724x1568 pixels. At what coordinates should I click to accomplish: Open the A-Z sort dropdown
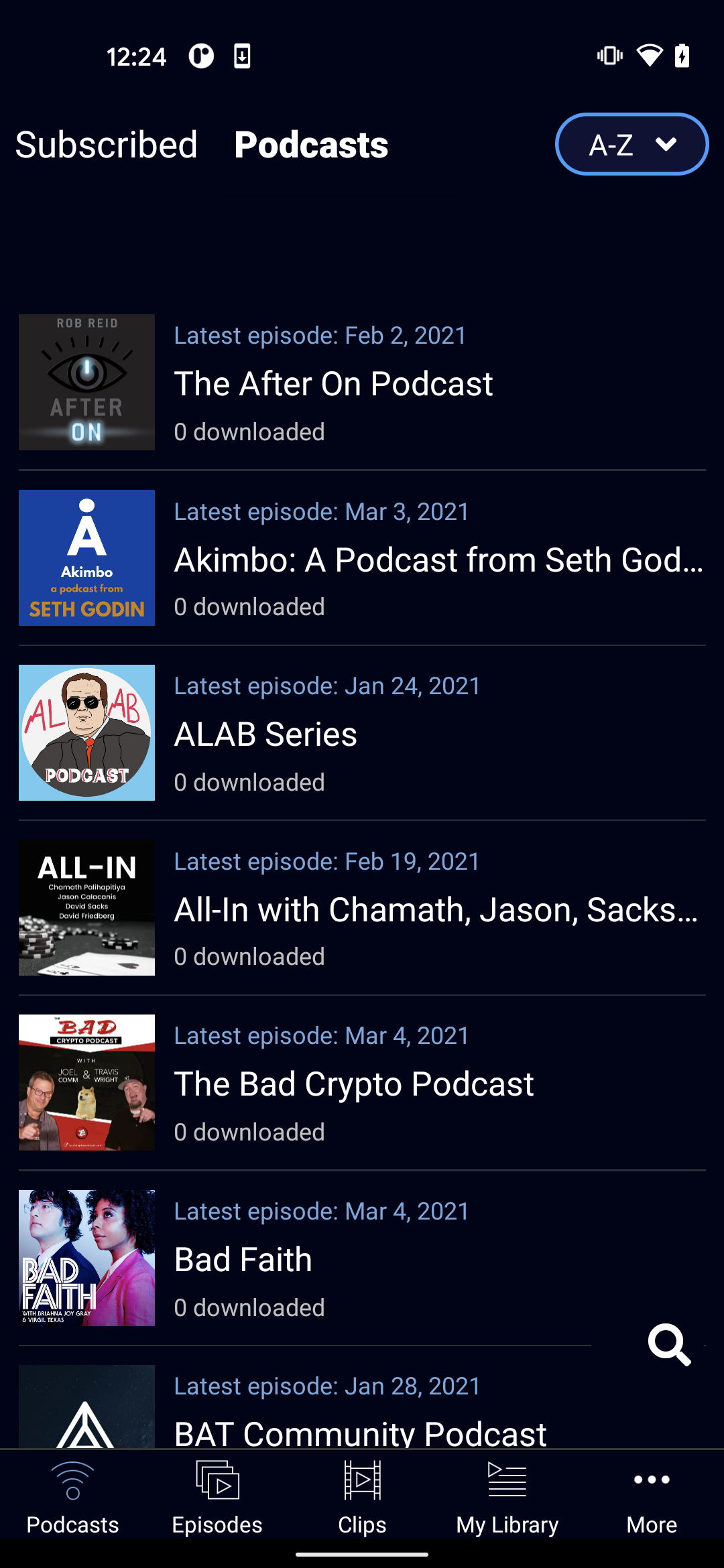point(631,144)
